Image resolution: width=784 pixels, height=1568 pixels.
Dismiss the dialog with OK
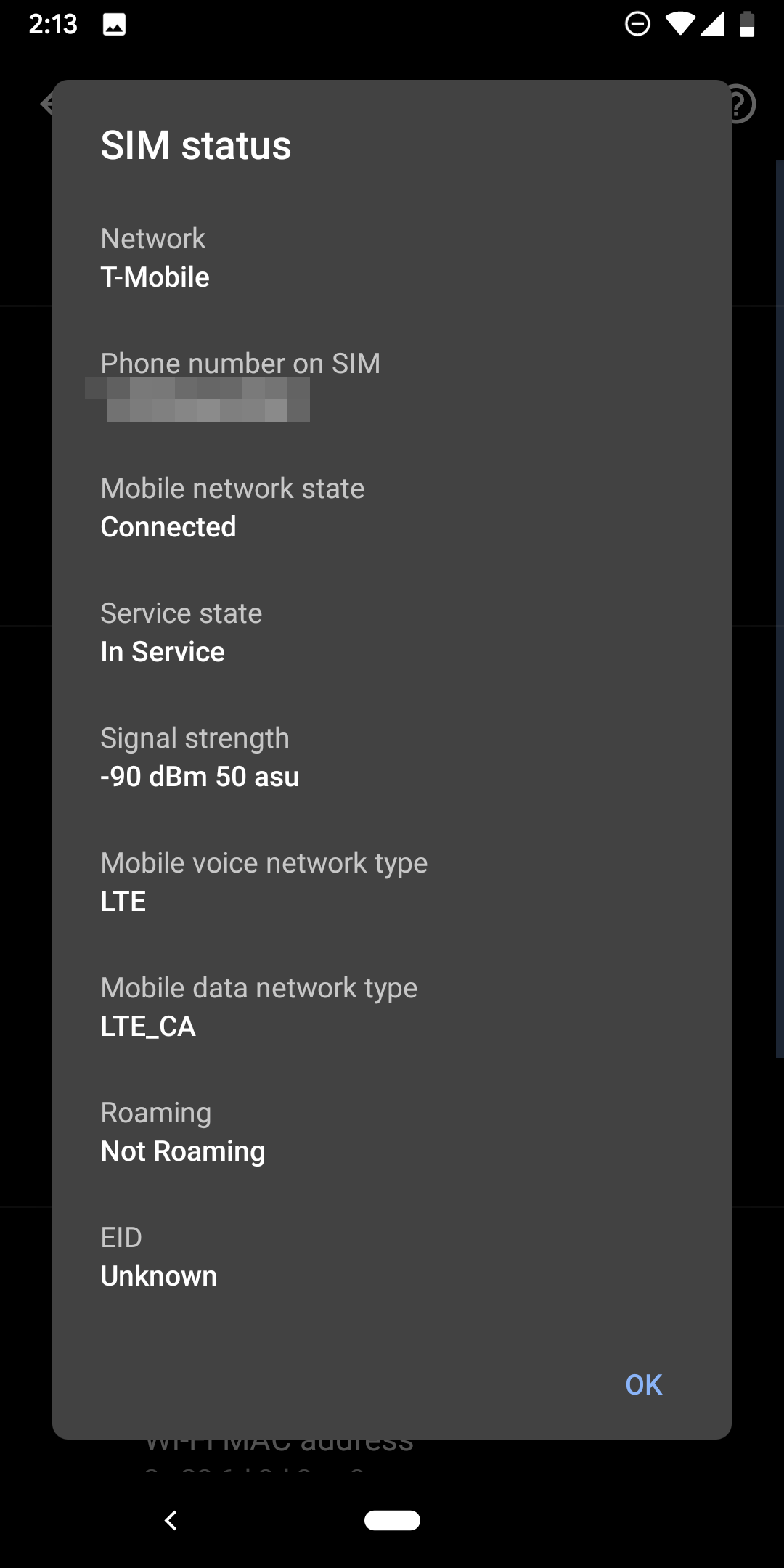tap(642, 1384)
